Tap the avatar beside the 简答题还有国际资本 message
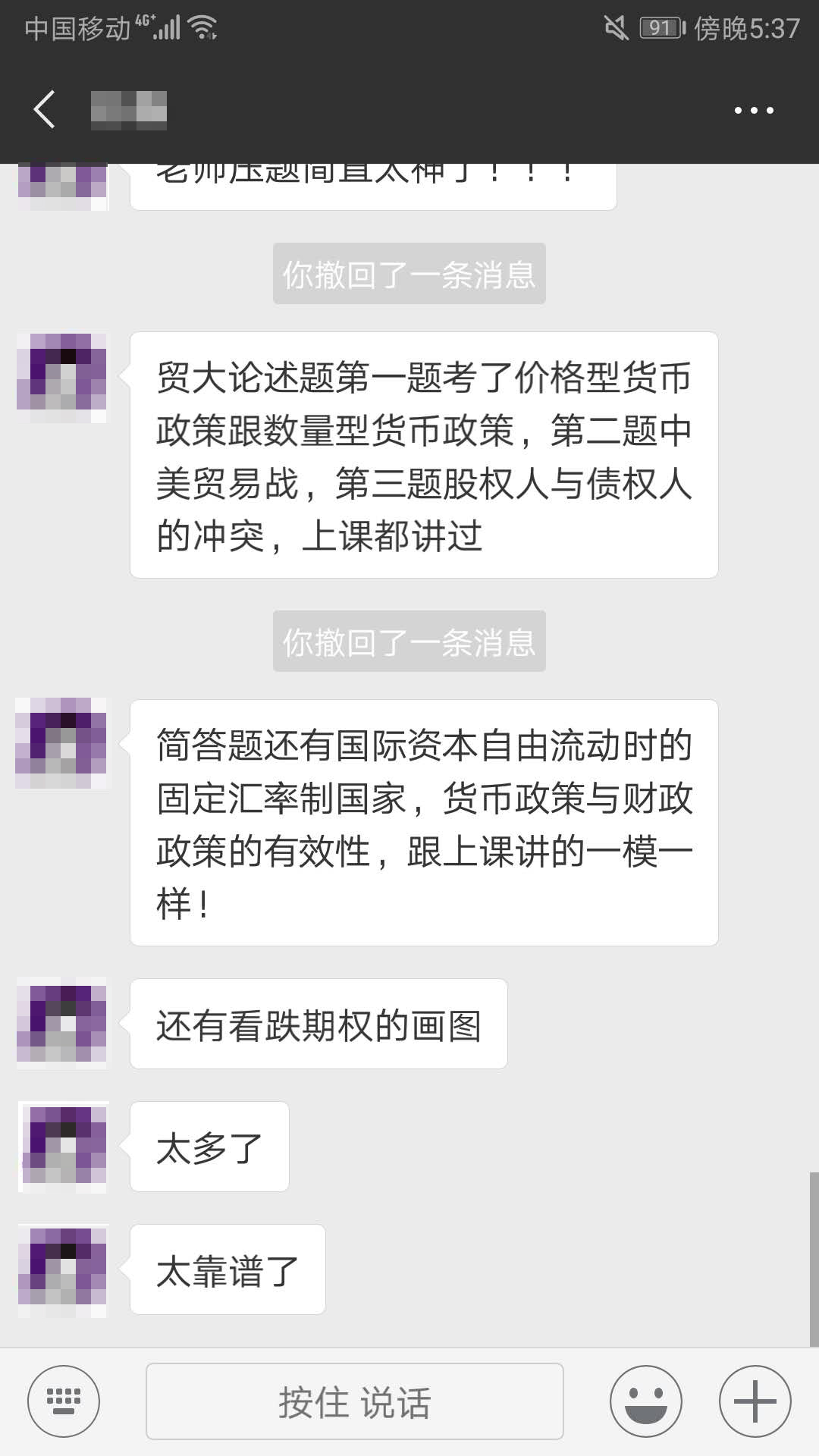 point(62,744)
